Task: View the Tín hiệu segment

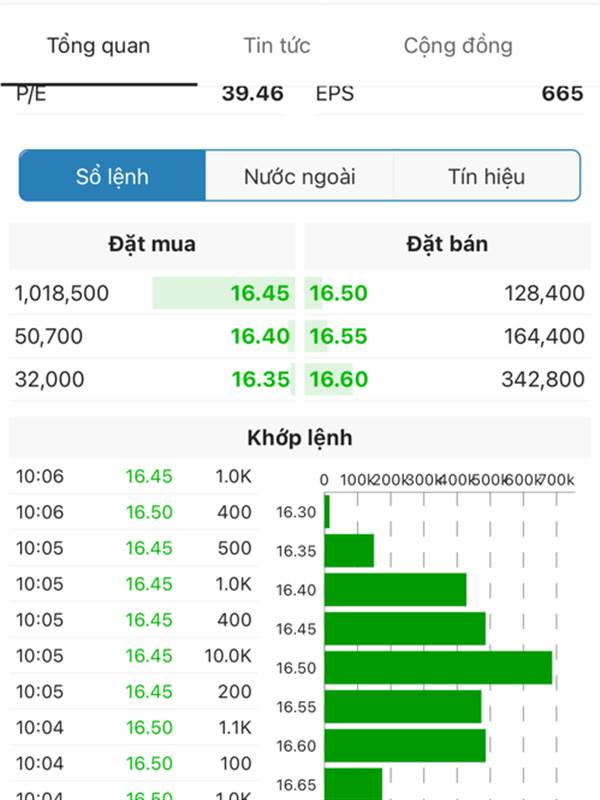Action: pos(486,177)
